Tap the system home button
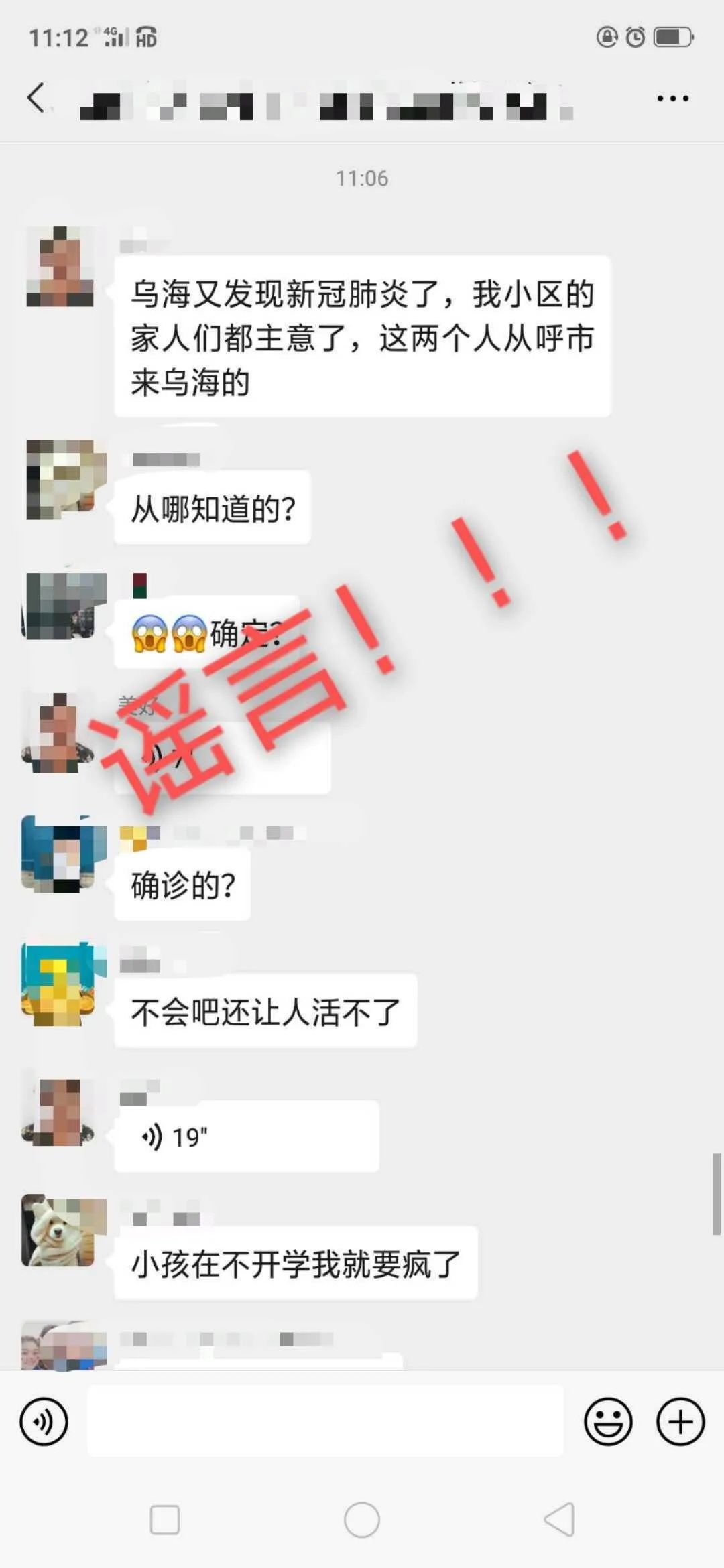The height and width of the screenshot is (1568, 724). pyautogui.click(x=362, y=1520)
